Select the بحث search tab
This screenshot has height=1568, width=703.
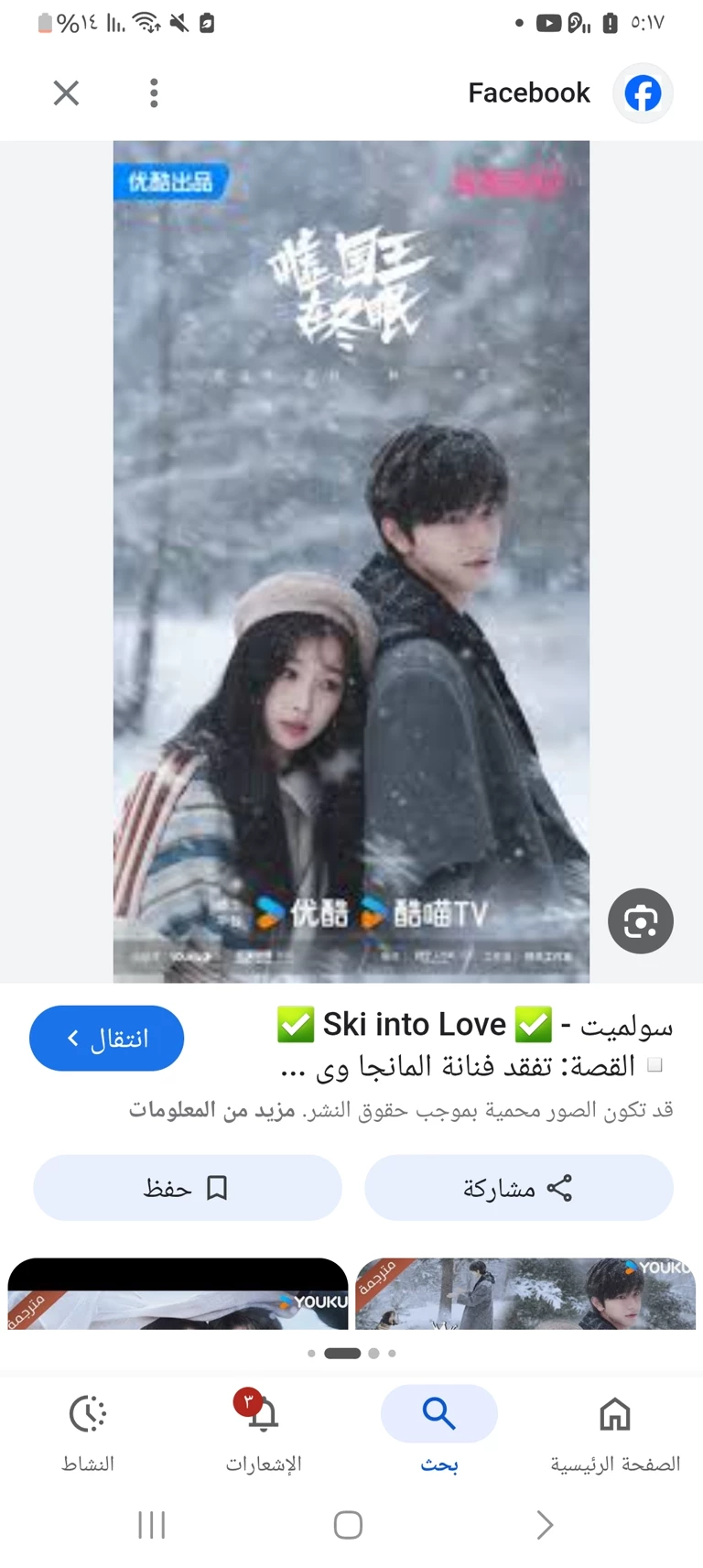pos(438,1432)
